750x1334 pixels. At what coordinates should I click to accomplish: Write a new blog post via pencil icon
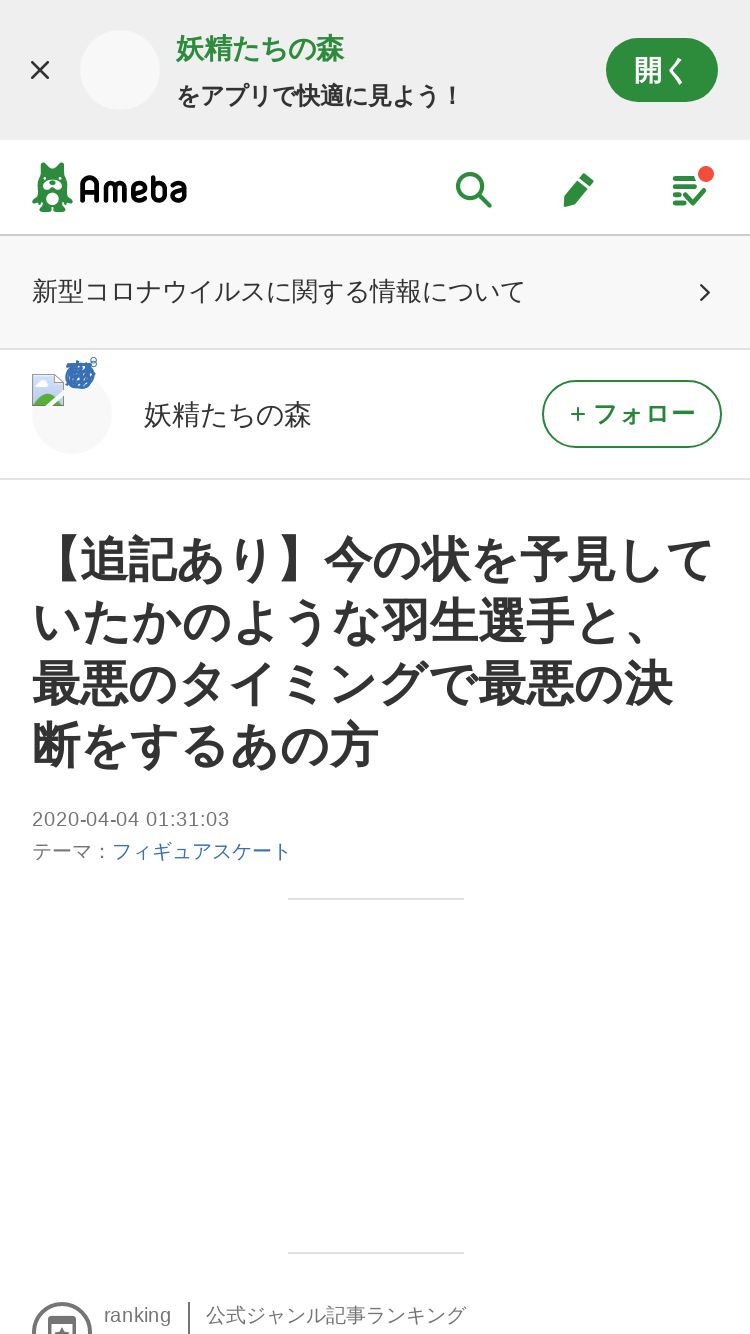click(x=579, y=189)
